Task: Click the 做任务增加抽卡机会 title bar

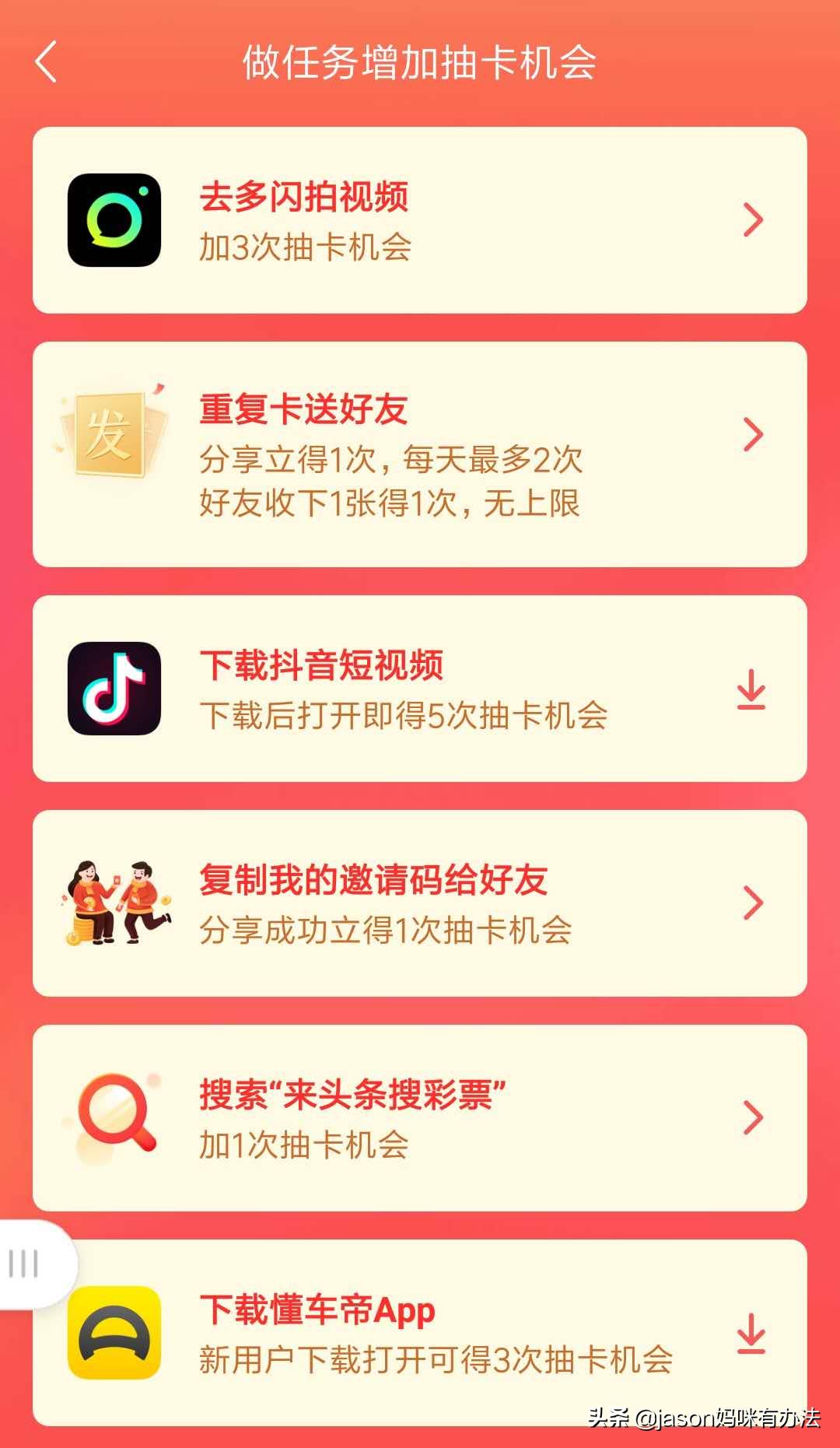Action: 420,62
